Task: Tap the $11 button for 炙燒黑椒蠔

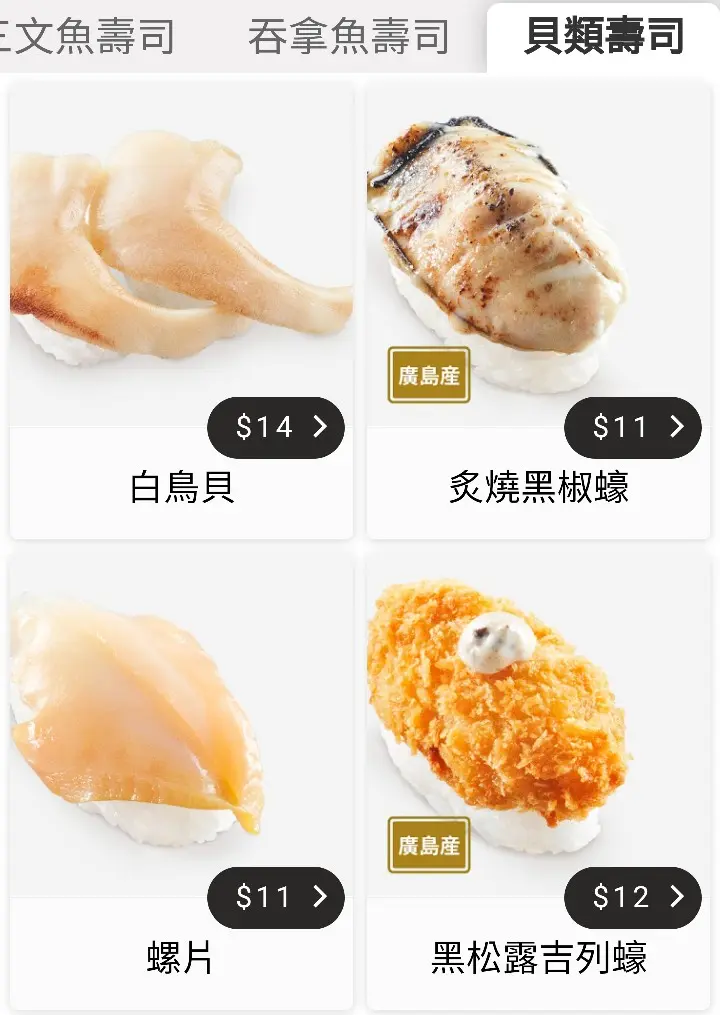Action: pos(633,428)
